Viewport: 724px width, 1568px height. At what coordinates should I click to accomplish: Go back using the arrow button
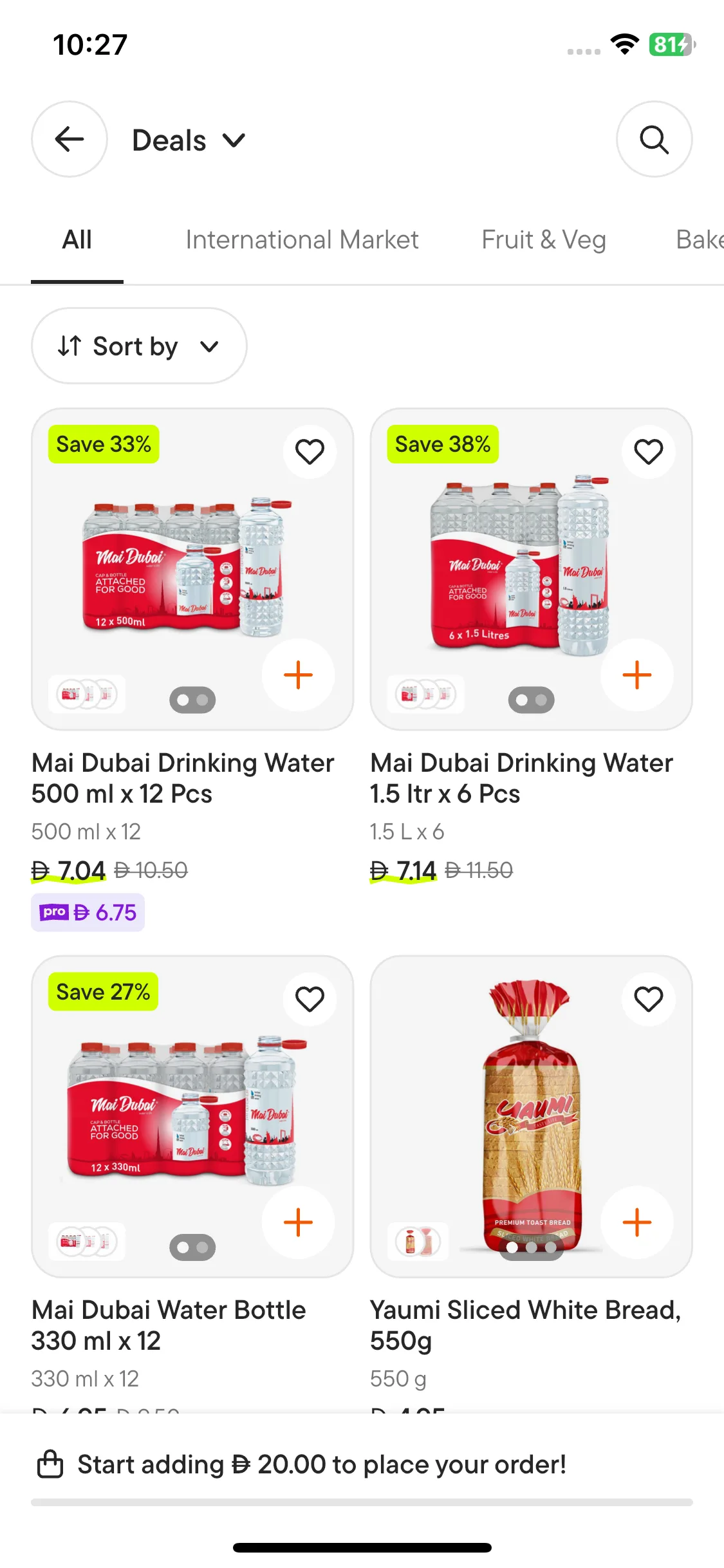click(x=70, y=139)
